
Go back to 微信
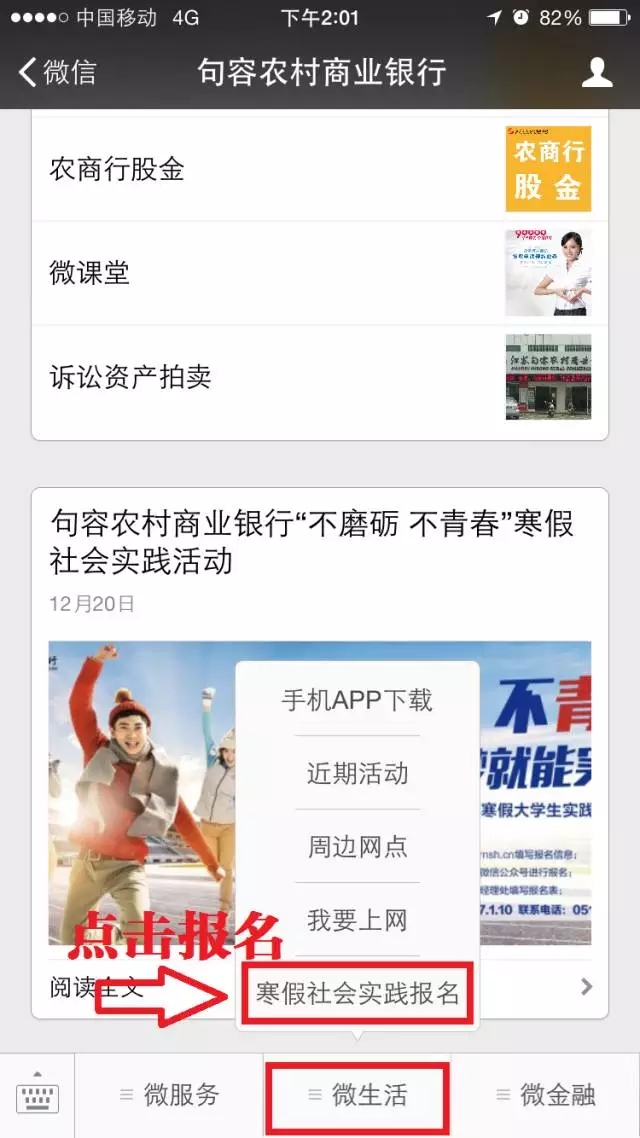(x=58, y=72)
